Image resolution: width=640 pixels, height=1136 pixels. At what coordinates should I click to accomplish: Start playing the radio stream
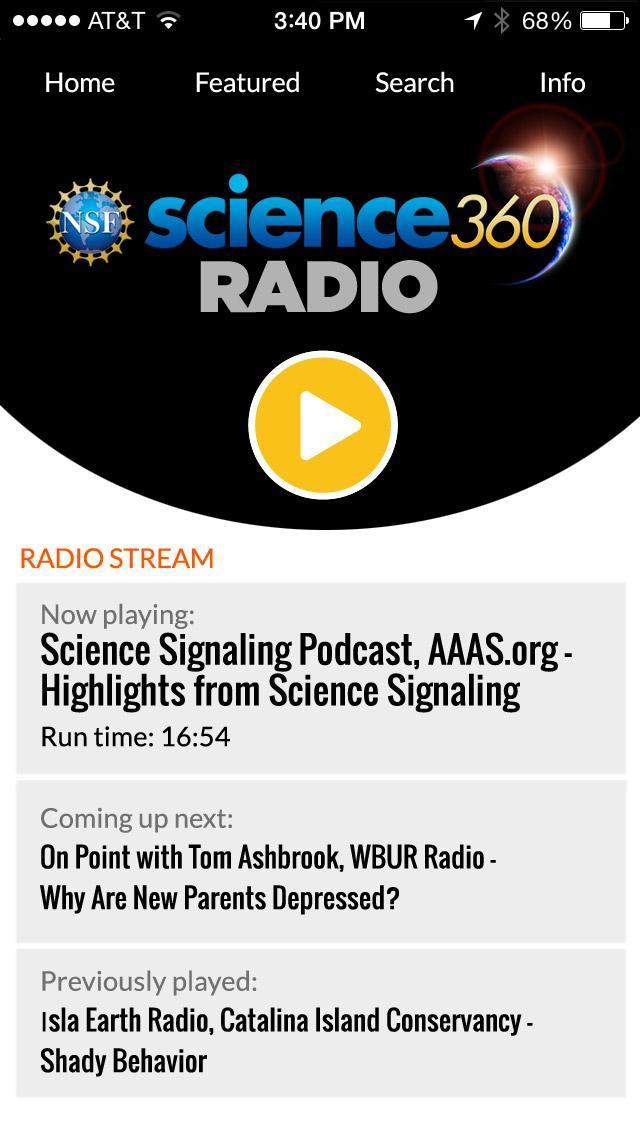tap(322, 425)
